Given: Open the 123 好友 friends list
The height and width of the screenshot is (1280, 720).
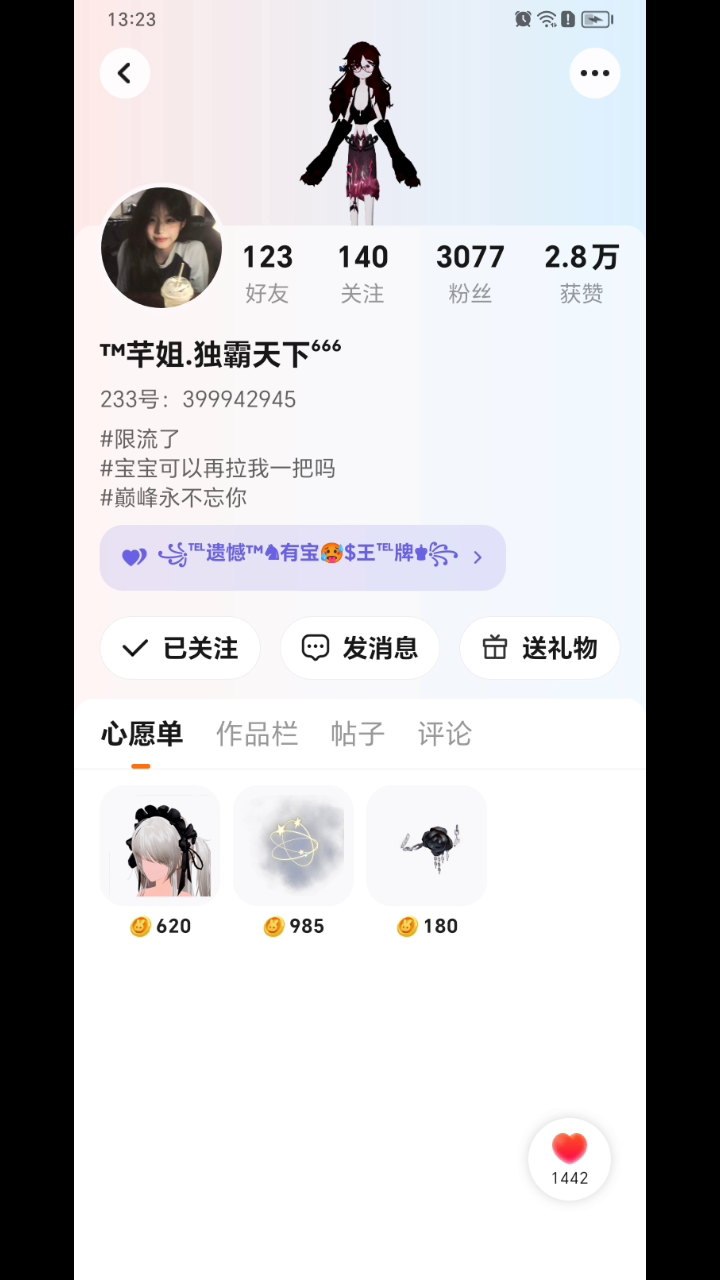Looking at the screenshot, I should (267, 272).
